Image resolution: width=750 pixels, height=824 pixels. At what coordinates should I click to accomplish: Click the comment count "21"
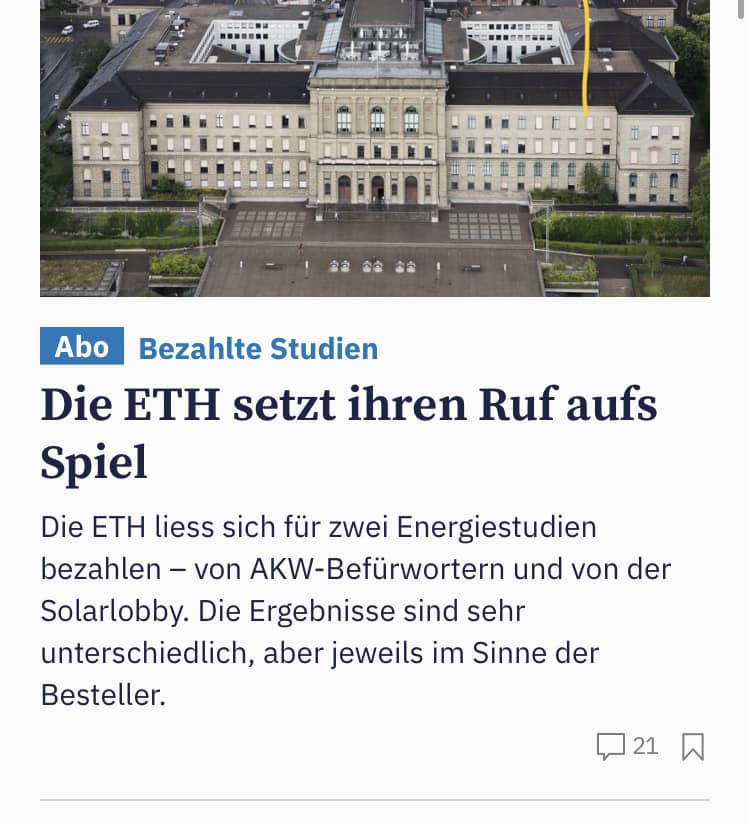coord(645,746)
